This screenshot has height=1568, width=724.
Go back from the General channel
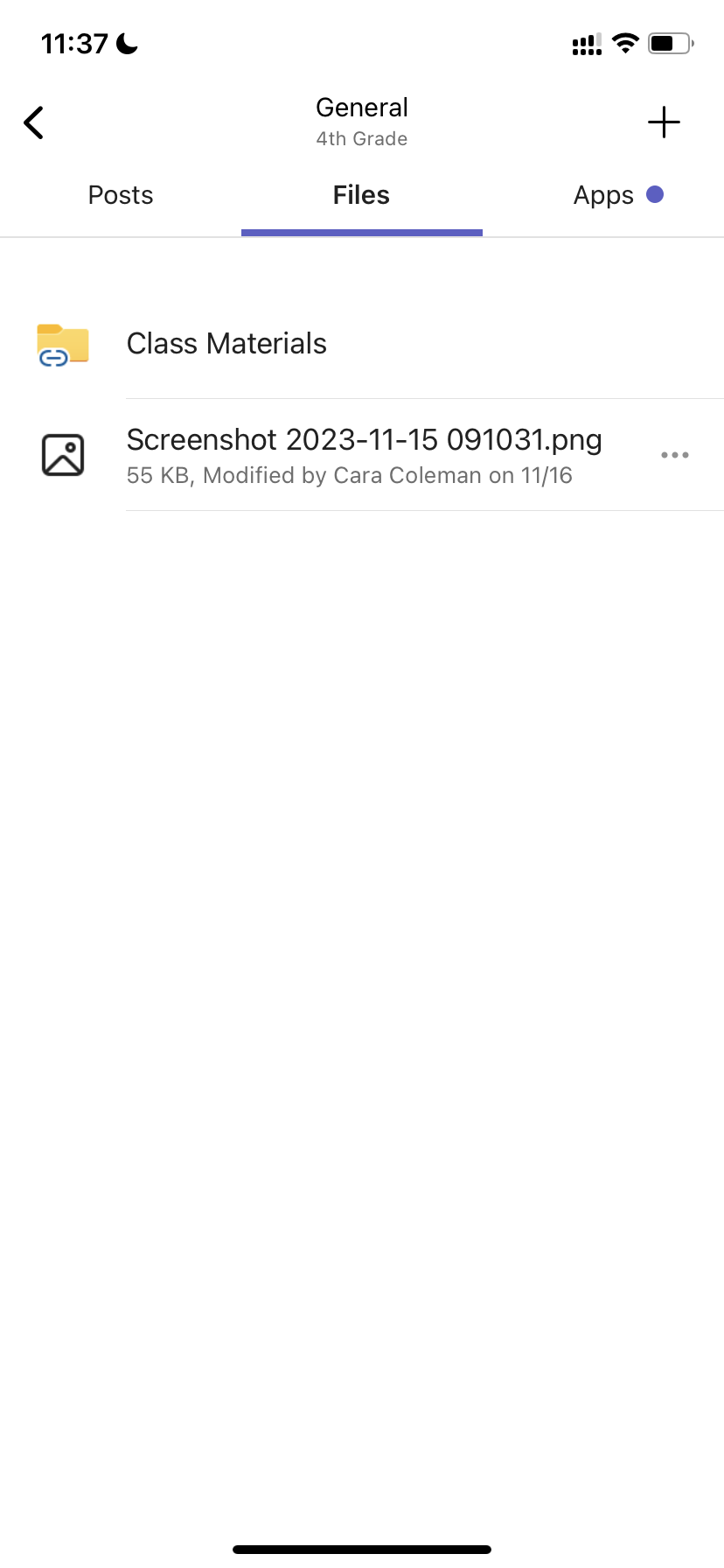pos(34,122)
